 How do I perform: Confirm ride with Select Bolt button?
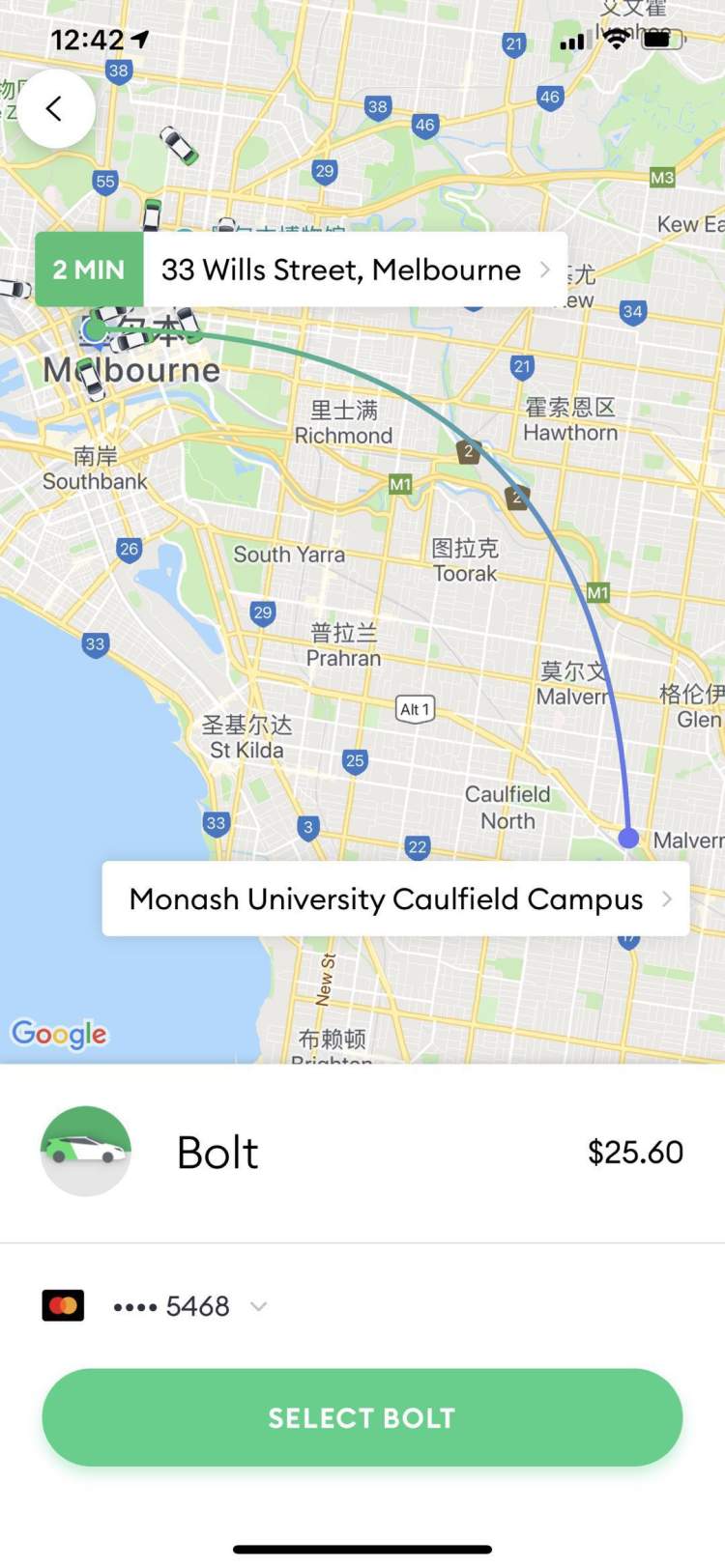[362, 1417]
